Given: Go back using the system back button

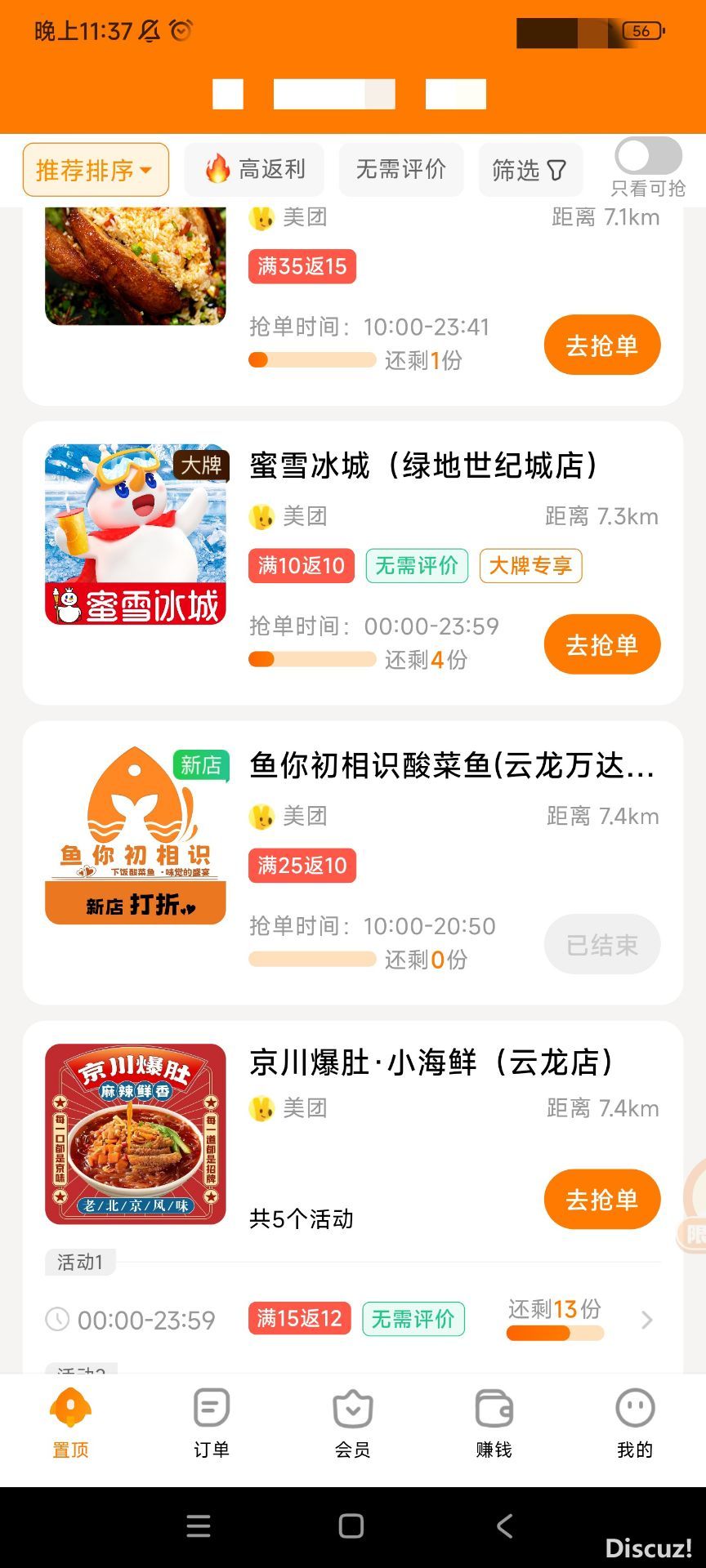Looking at the screenshot, I should point(505,1526).
